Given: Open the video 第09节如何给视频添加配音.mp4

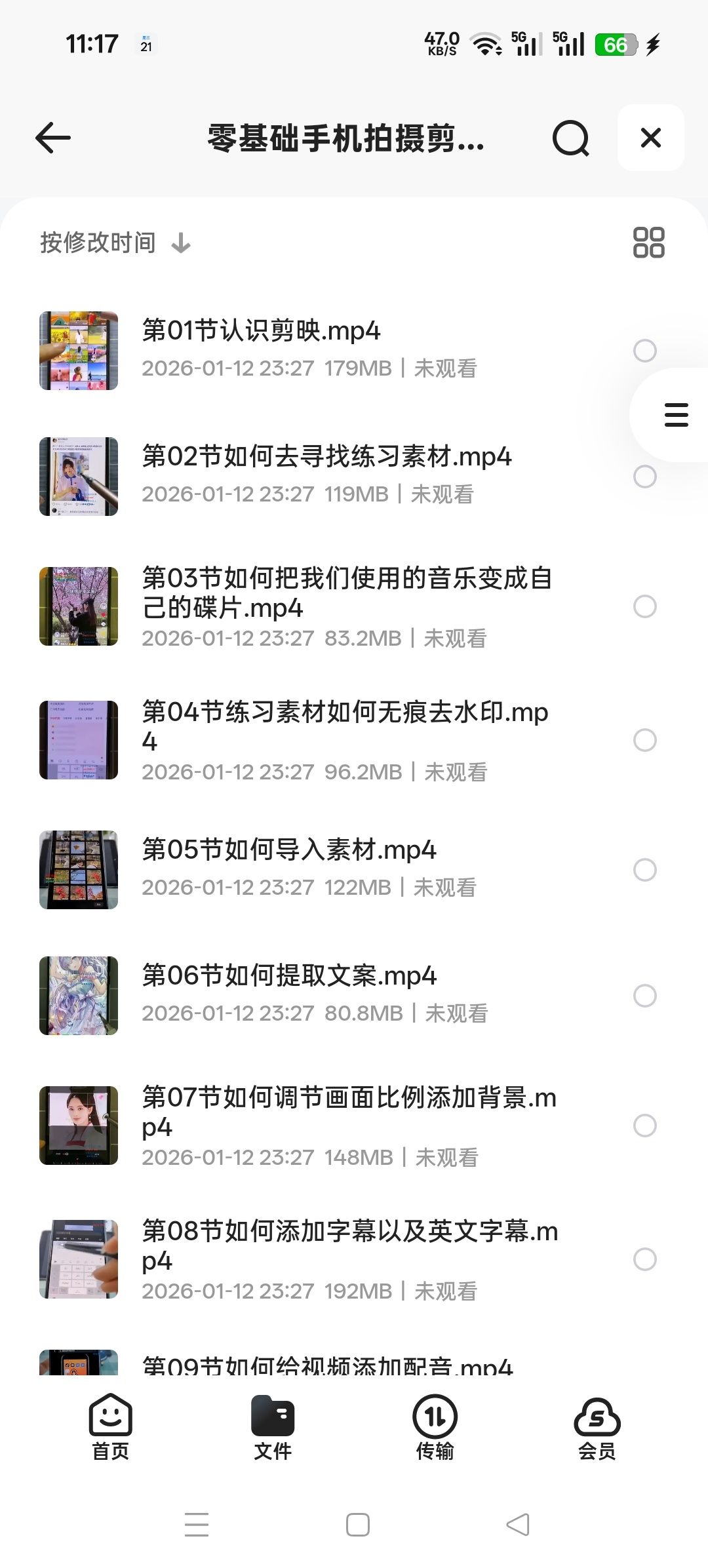Looking at the screenshot, I should tap(326, 1363).
